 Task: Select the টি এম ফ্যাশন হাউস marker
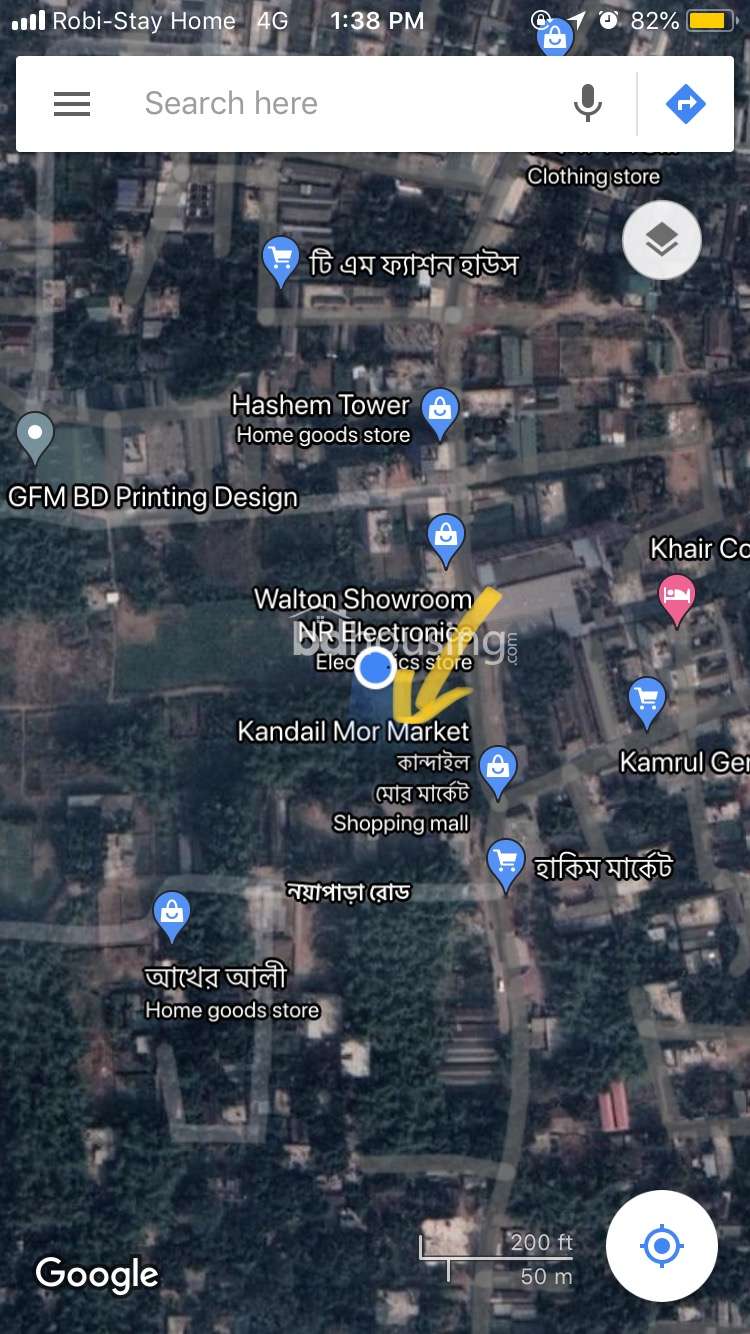click(x=281, y=261)
